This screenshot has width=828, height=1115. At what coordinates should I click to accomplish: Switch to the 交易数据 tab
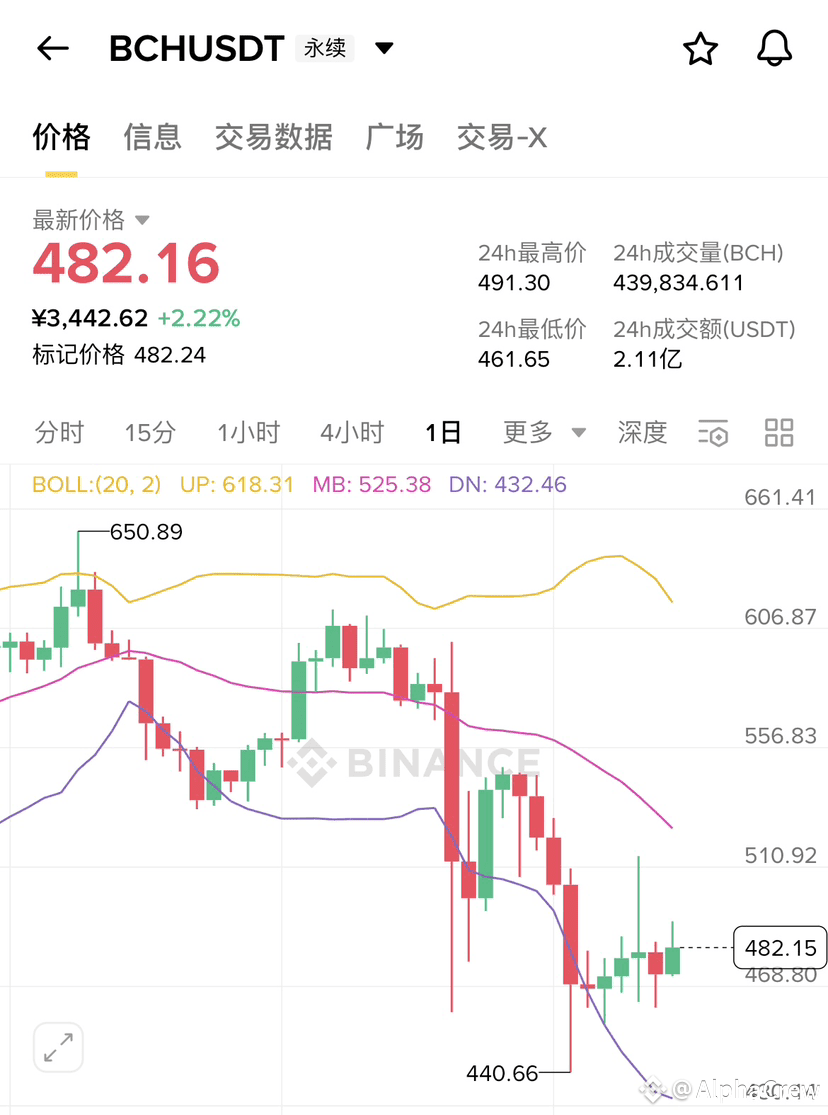273,137
